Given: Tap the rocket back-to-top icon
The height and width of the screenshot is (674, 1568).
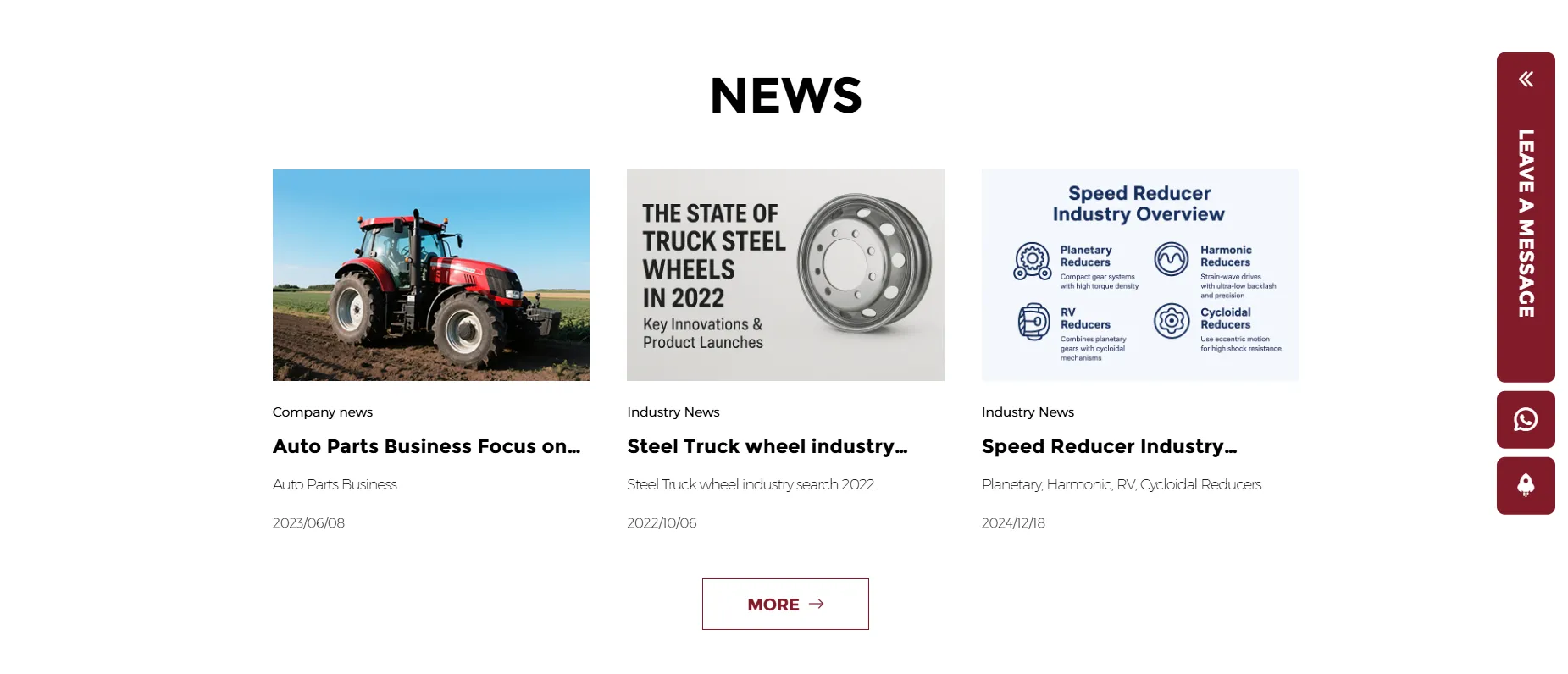Looking at the screenshot, I should pos(1525,485).
